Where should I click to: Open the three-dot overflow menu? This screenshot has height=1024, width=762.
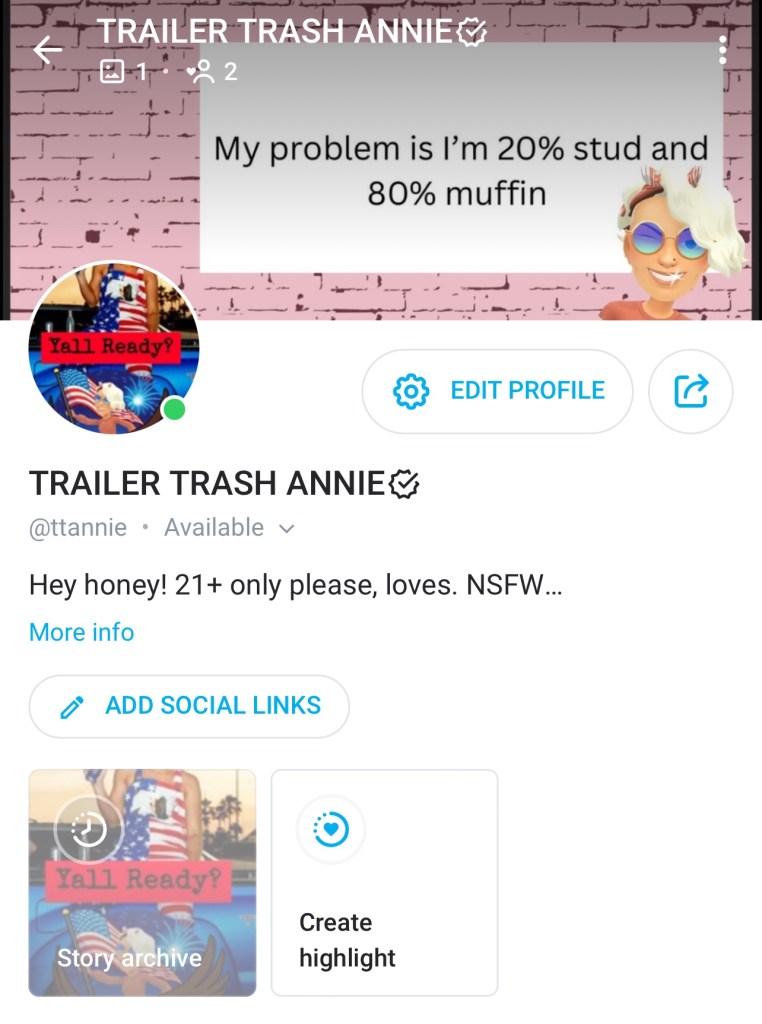(x=722, y=49)
